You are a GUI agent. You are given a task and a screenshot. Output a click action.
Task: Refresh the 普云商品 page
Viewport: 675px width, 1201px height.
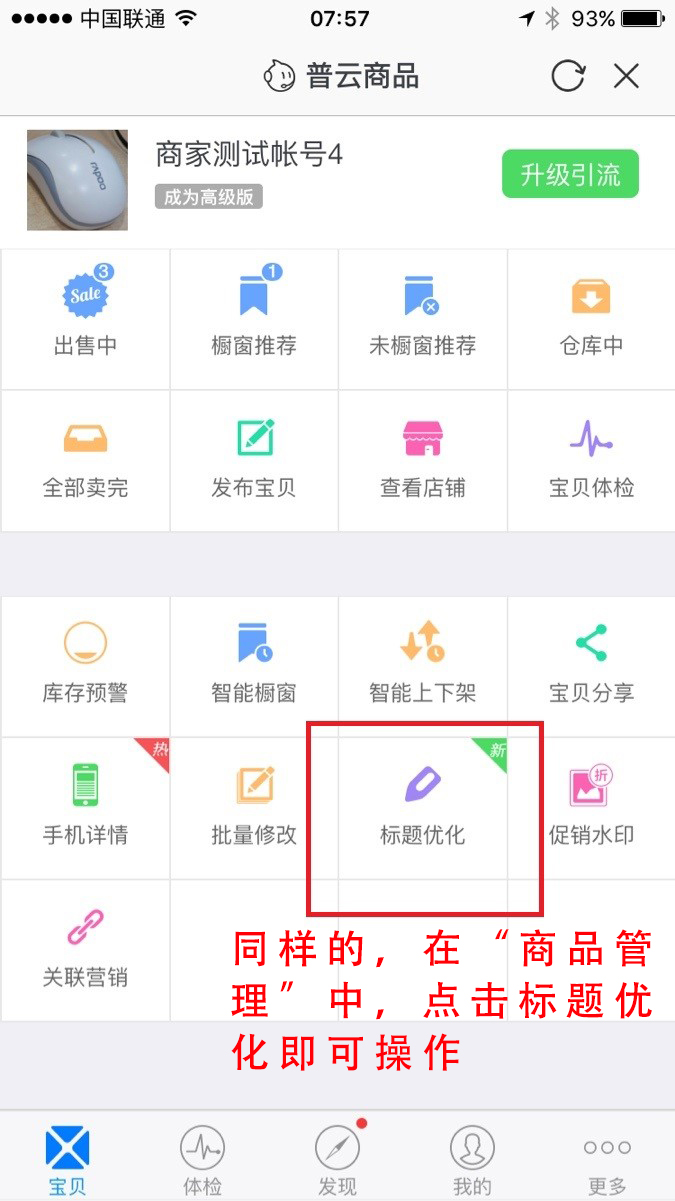click(x=567, y=76)
